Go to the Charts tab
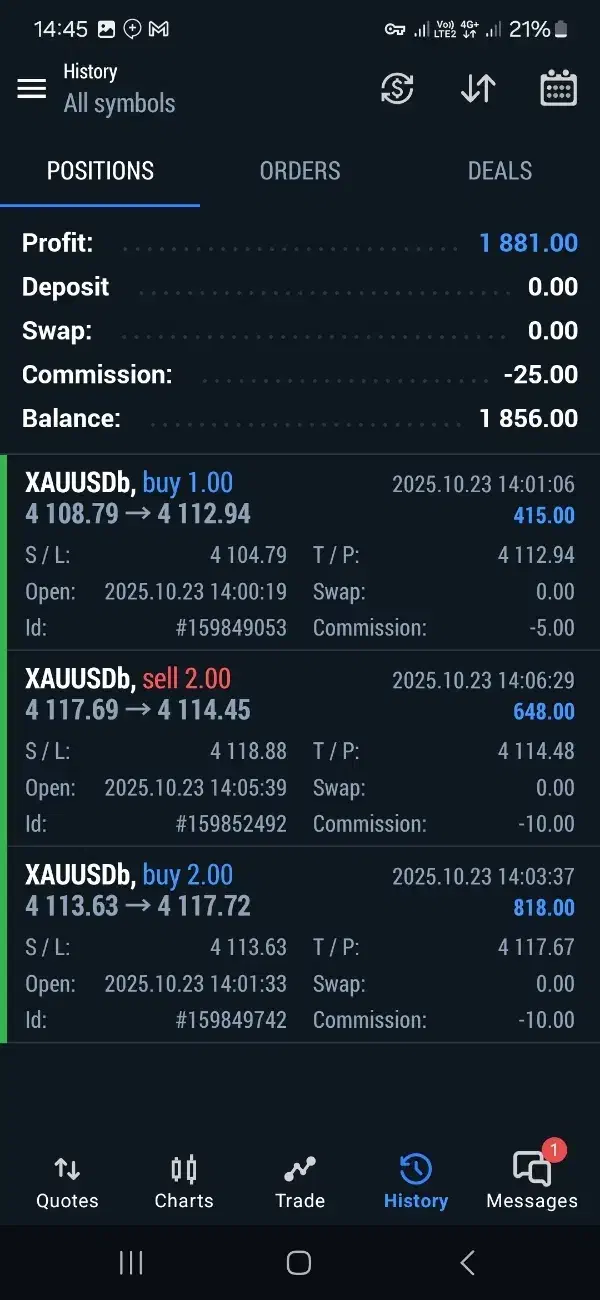600x1300 pixels. (184, 1182)
